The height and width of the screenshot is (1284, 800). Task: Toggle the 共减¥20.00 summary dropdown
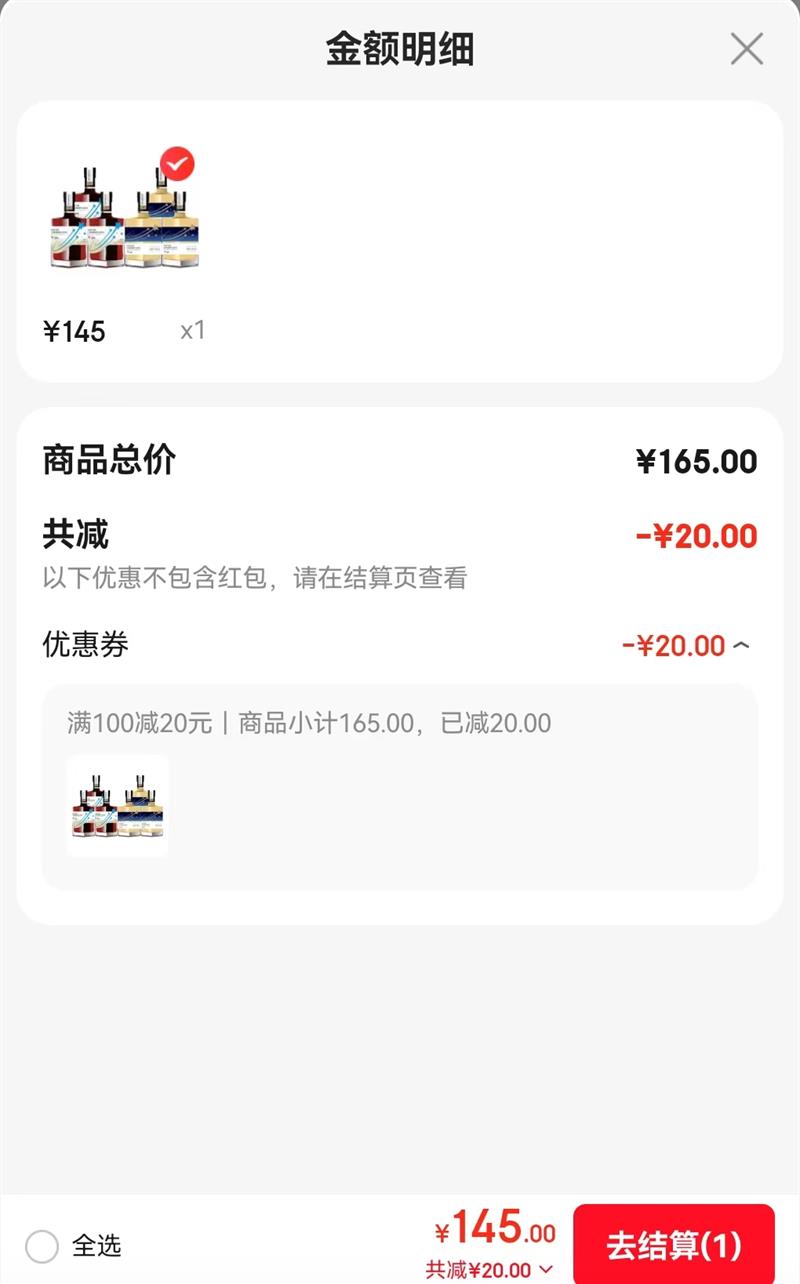point(489,1270)
